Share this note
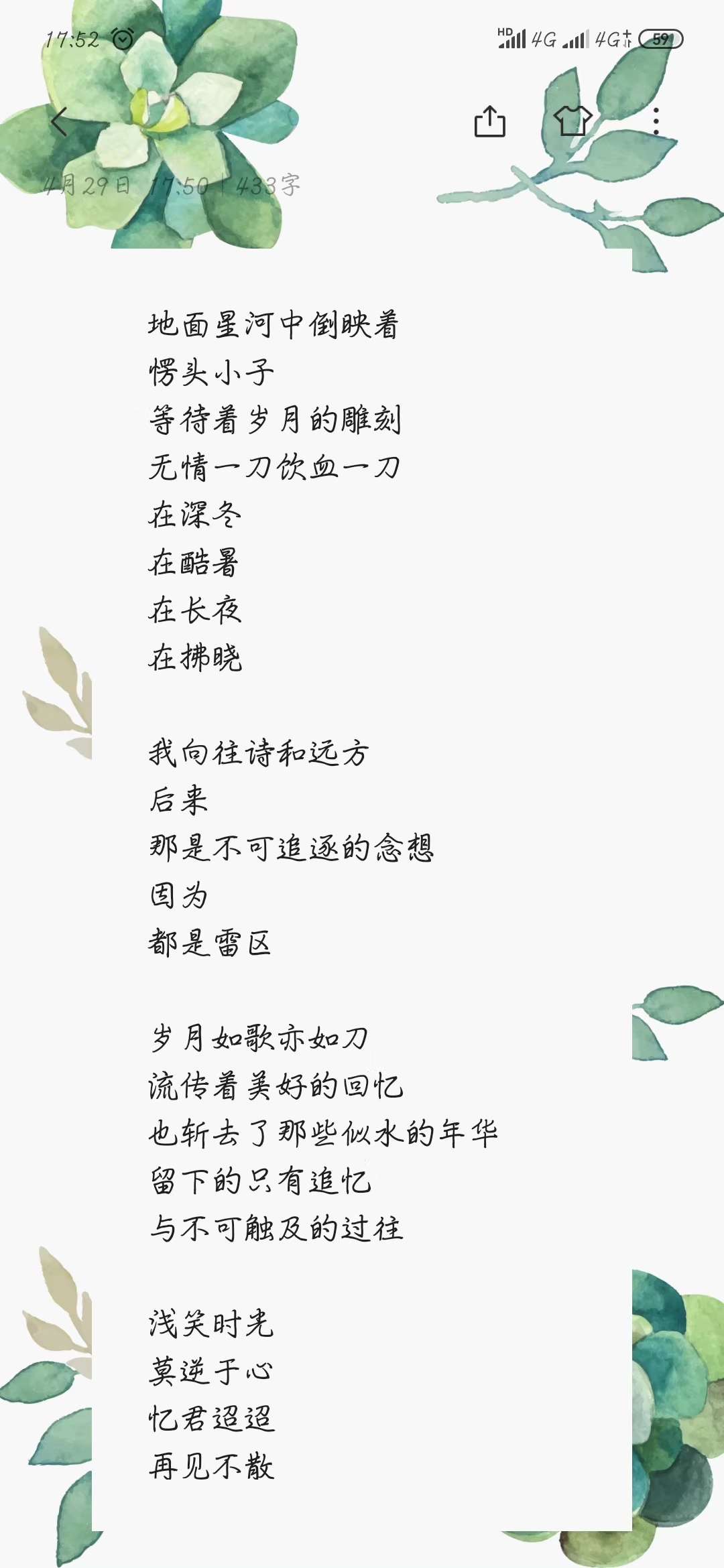The height and width of the screenshot is (1568, 724). click(x=489, y=121)
